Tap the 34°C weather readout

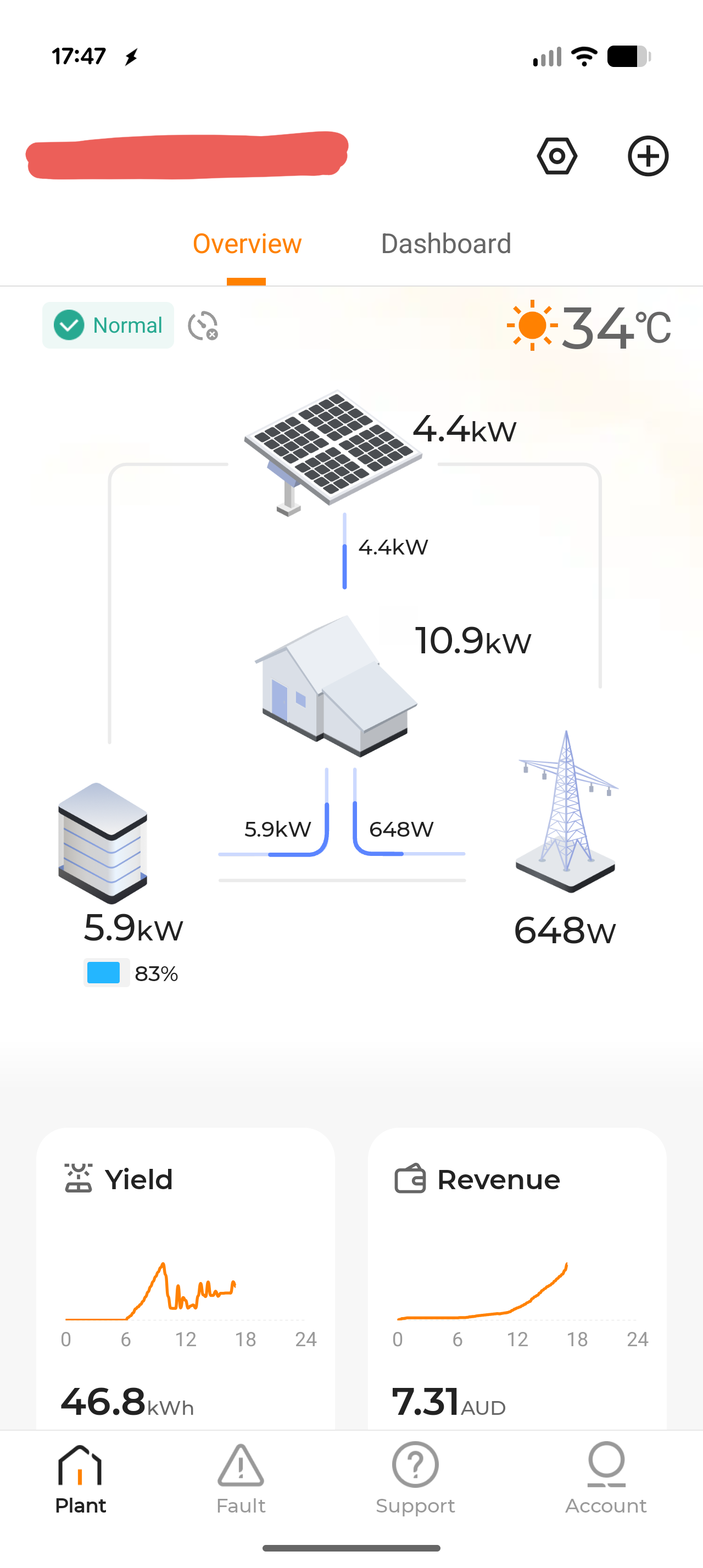[589, 327]
